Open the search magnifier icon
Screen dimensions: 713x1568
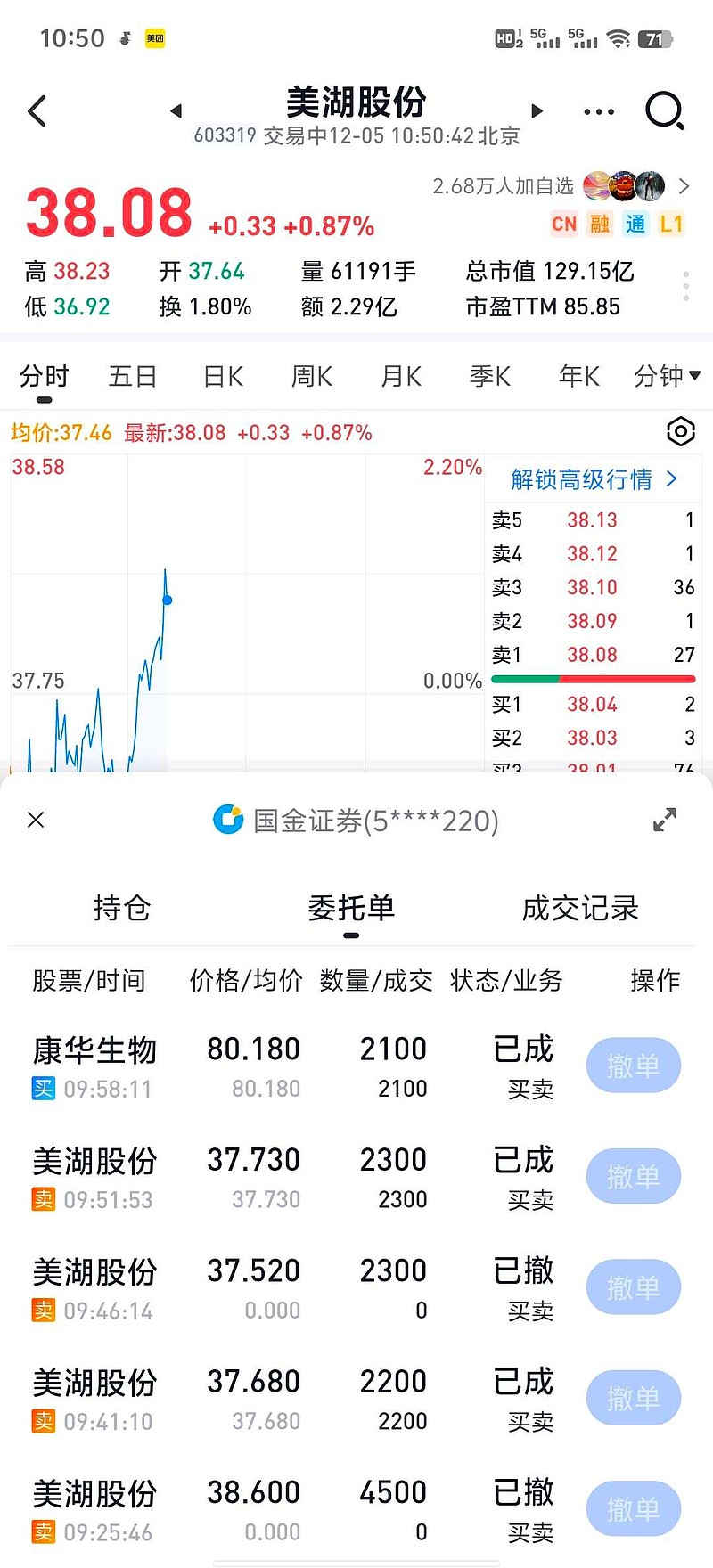tap(664, 111)
